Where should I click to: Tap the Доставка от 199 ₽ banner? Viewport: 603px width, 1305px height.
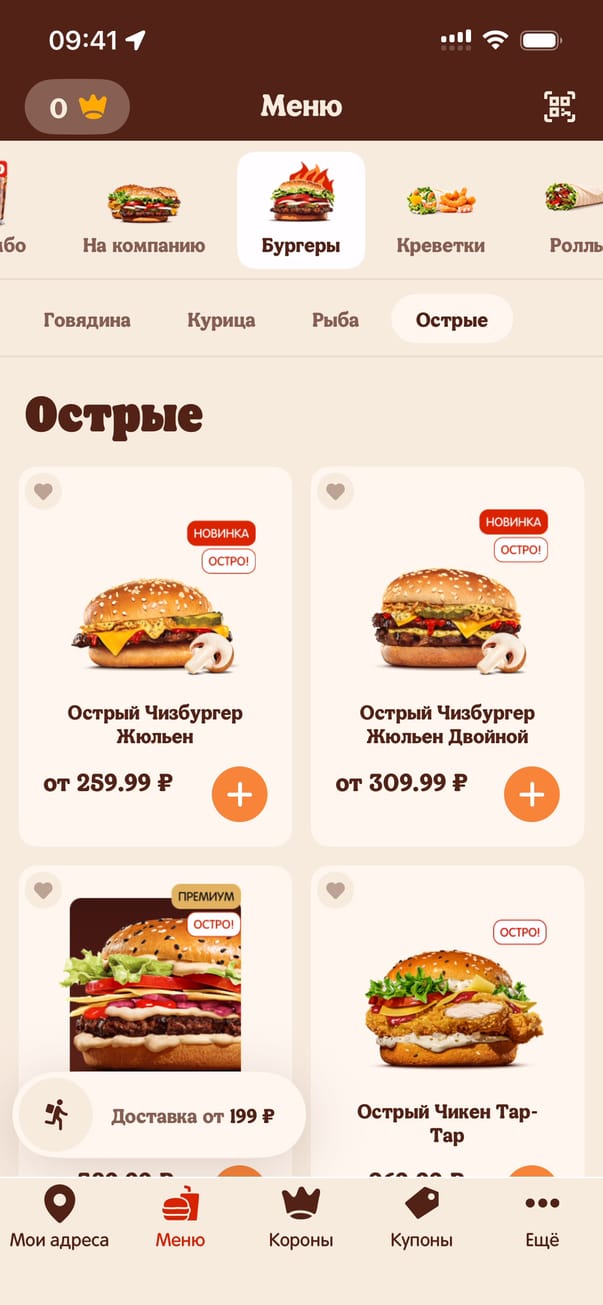(x=160, y=1116)
